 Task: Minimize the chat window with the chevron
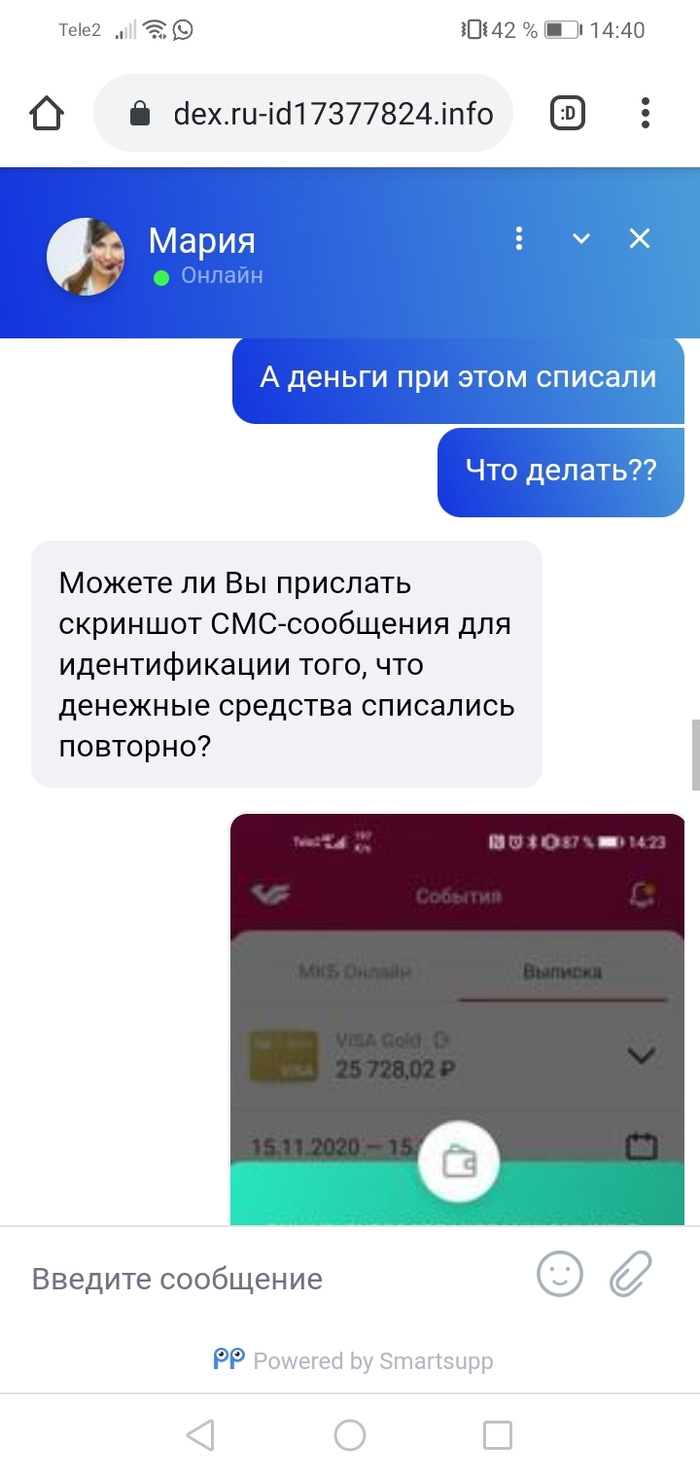tap(581, 238)
